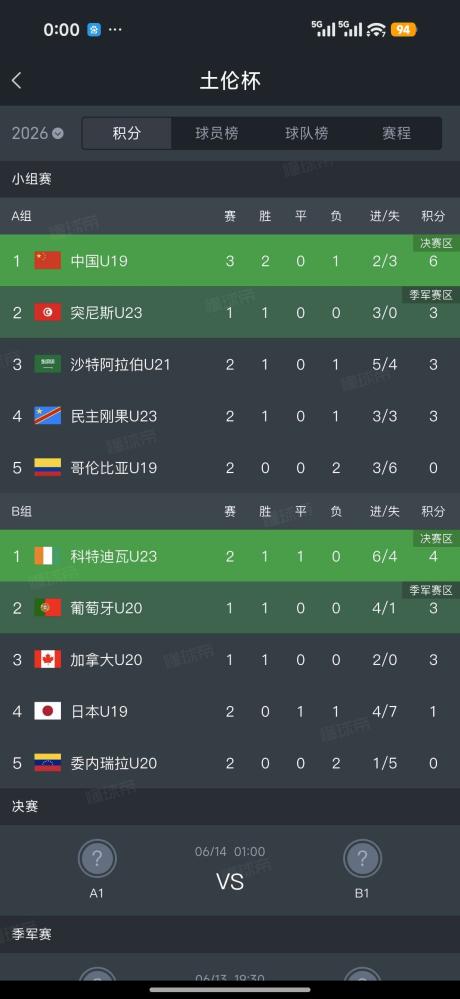Open the 06/14 A1 vs B1 final match
This screenshot has height=999, width=460.
coord(230,870)
